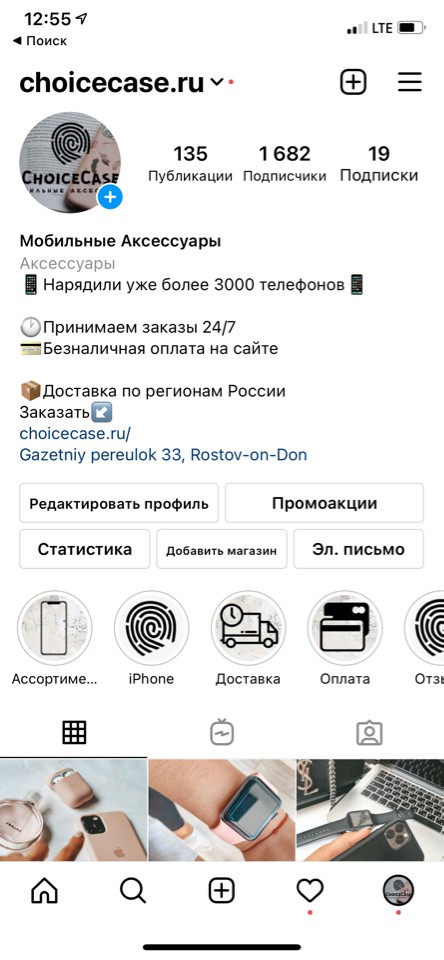Open the activity heart tab
This screenshot has width=444, height=960.
click(310, 891)
